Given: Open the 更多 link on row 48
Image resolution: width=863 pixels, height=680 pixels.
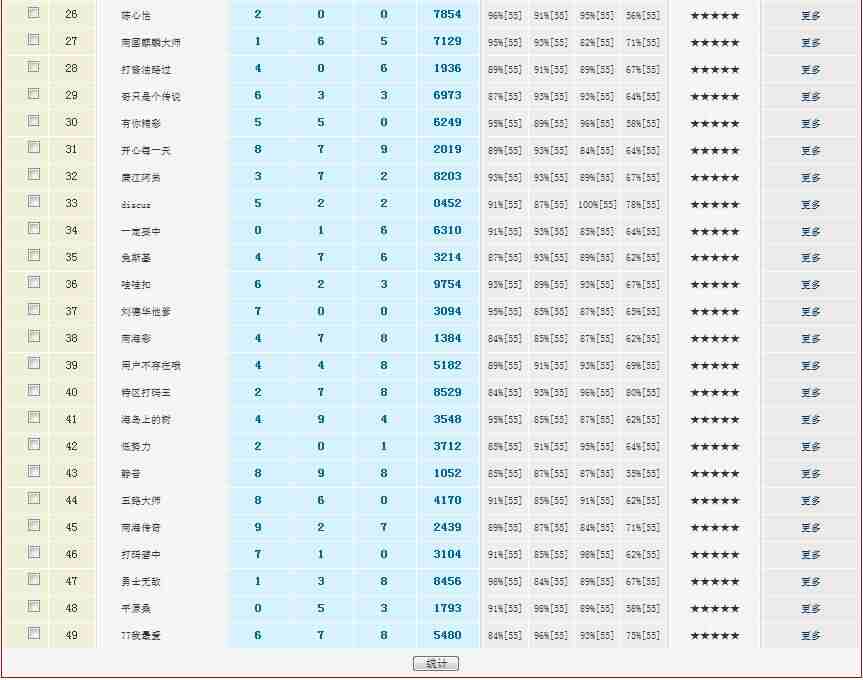Looking at the screenshot, I should point(810,610).
